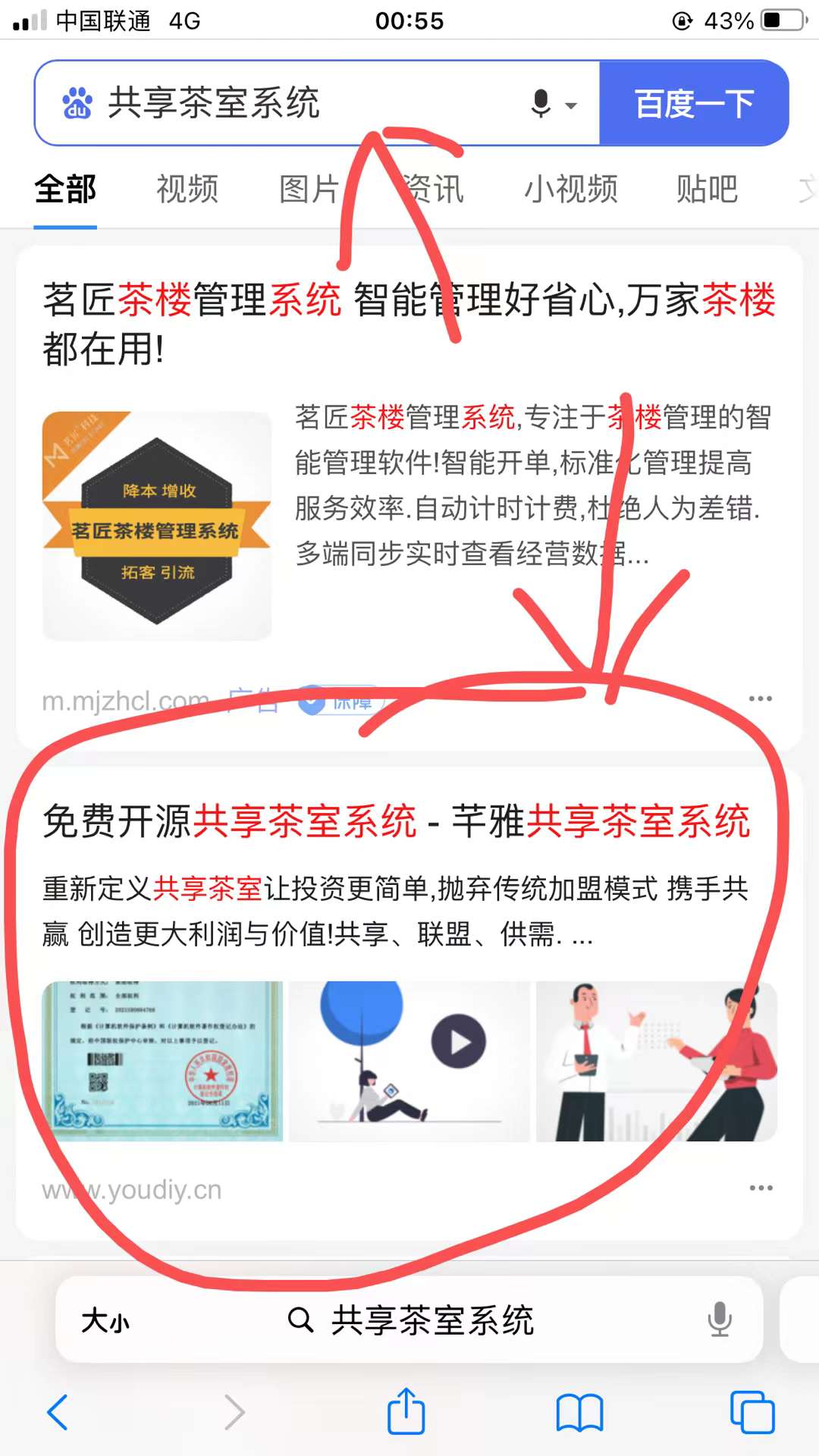Share this page using Safari's share icon
Screen dimensions: 819x1456
[406, 1412]
